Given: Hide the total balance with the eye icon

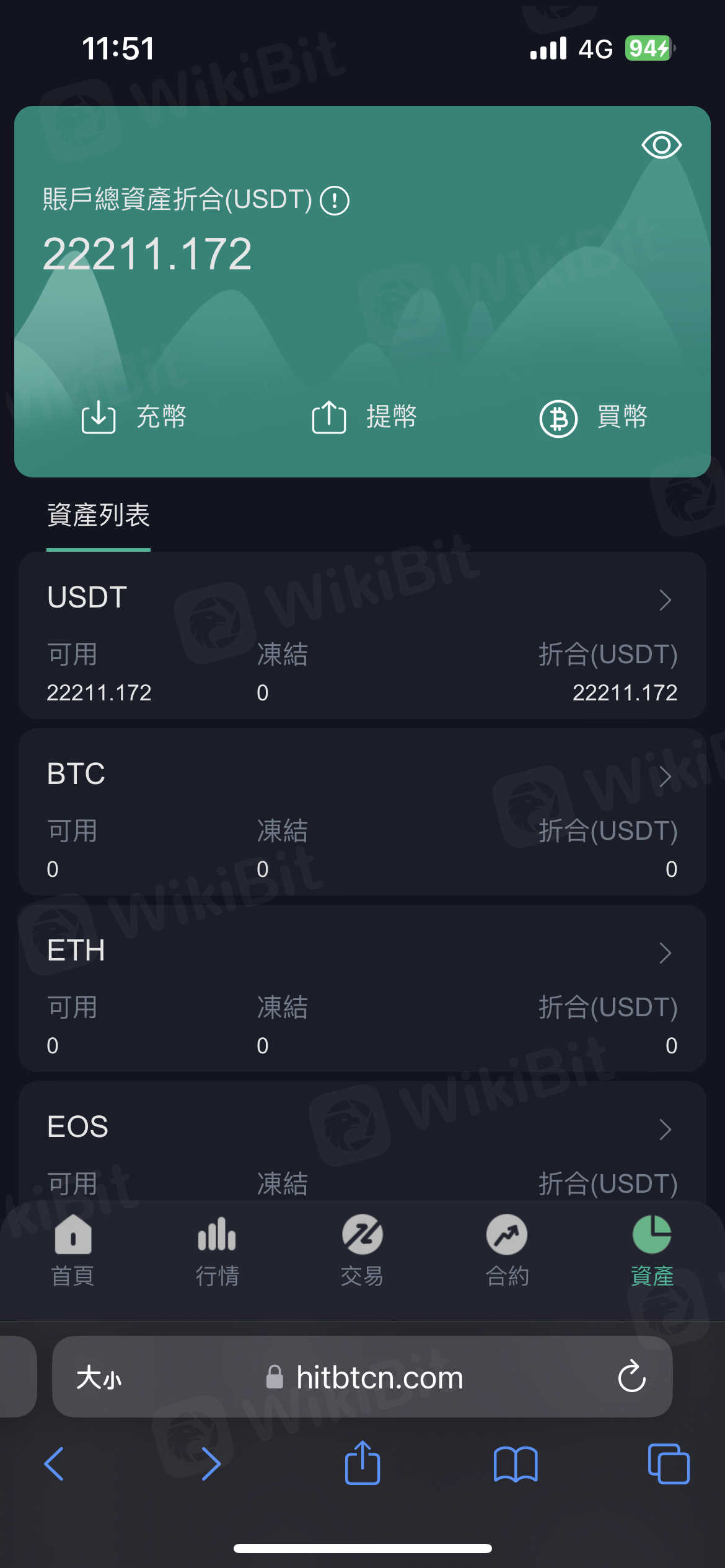Looking at the screenshot, I should (661, 145).
